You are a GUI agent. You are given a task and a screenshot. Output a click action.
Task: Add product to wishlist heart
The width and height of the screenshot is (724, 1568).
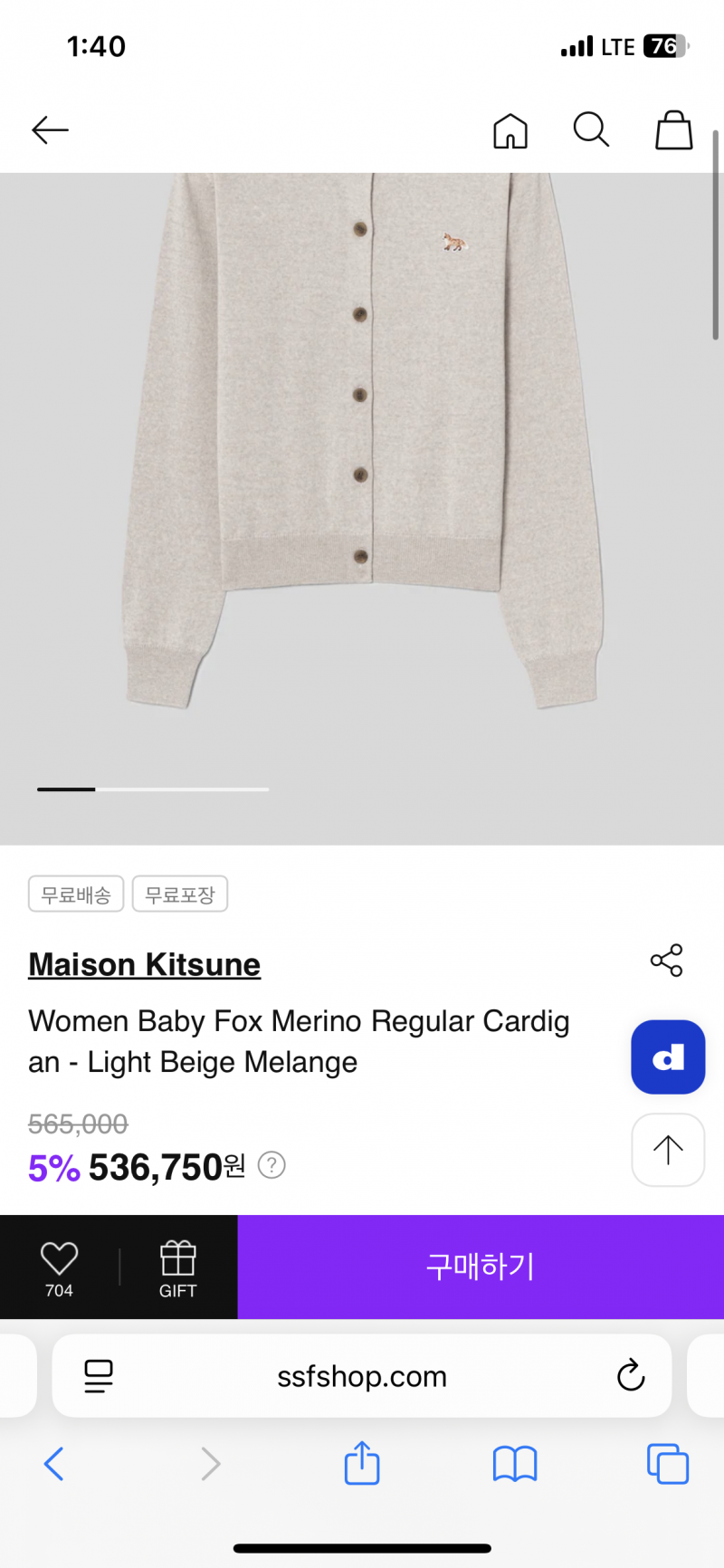pyautogui.click(x=59, y=1267)
